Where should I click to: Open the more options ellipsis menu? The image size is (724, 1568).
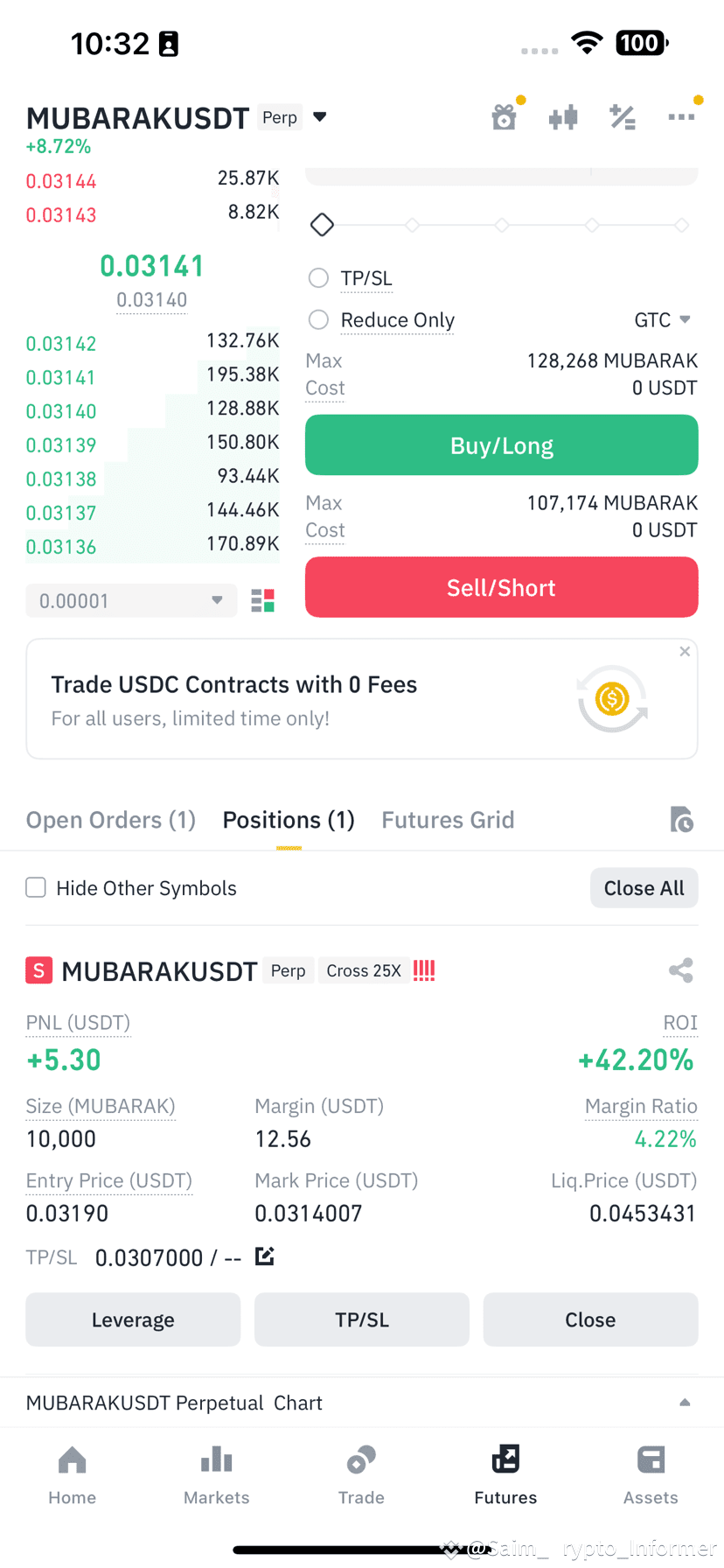coord(681,116)
